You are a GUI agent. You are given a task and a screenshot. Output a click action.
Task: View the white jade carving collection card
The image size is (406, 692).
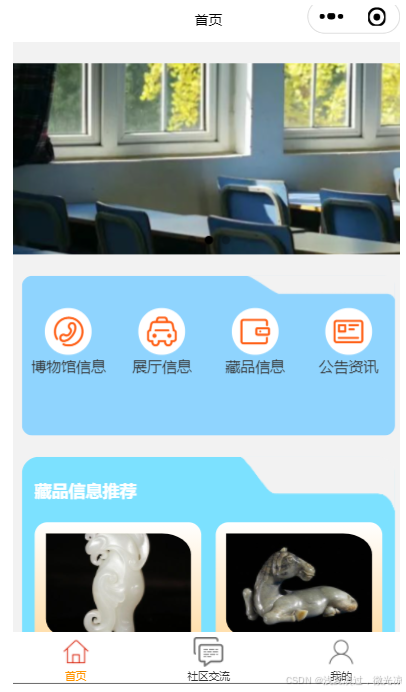(x=118, y=577)
